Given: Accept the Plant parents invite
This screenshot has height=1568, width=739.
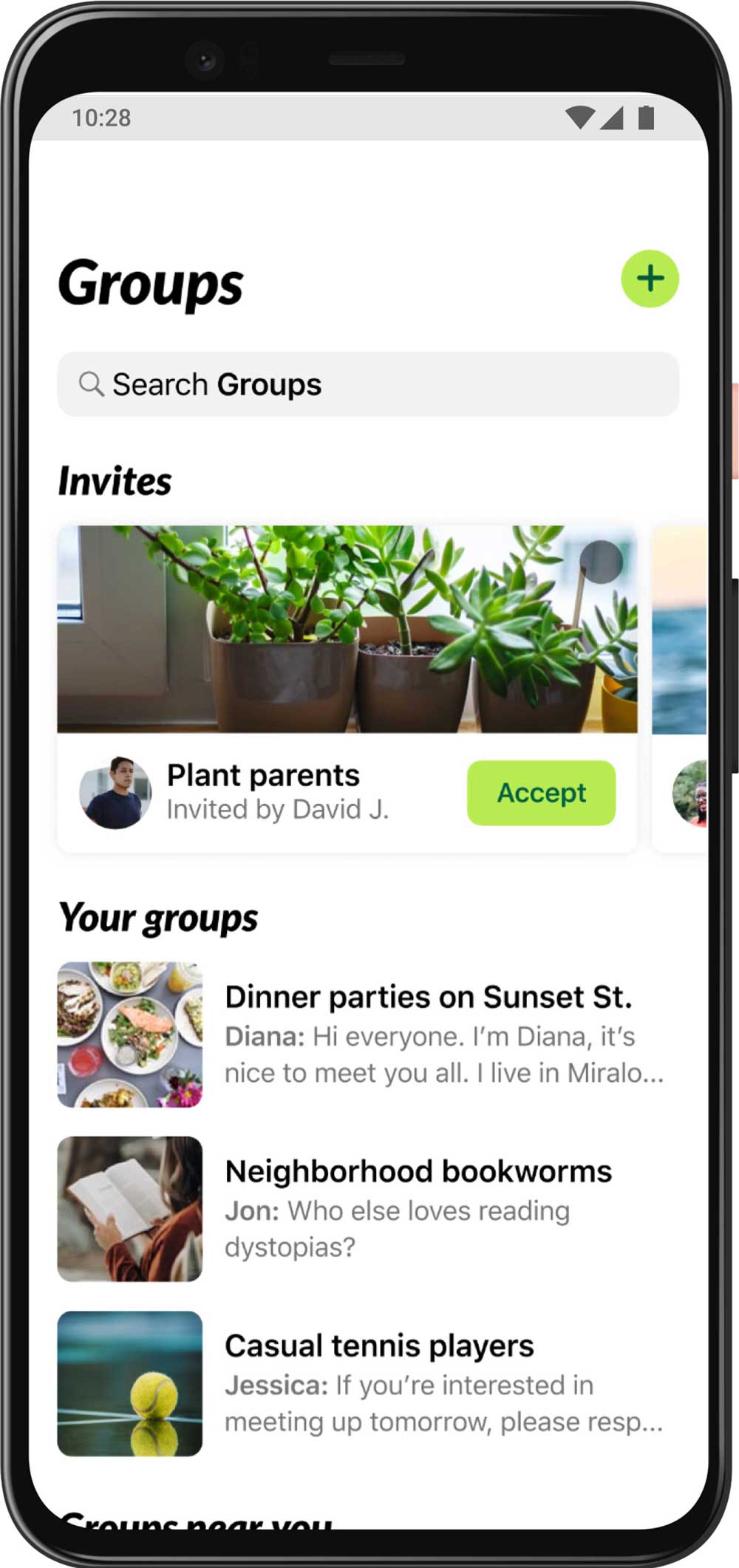Looking at the screenshot, I should (x=541, y=793).
